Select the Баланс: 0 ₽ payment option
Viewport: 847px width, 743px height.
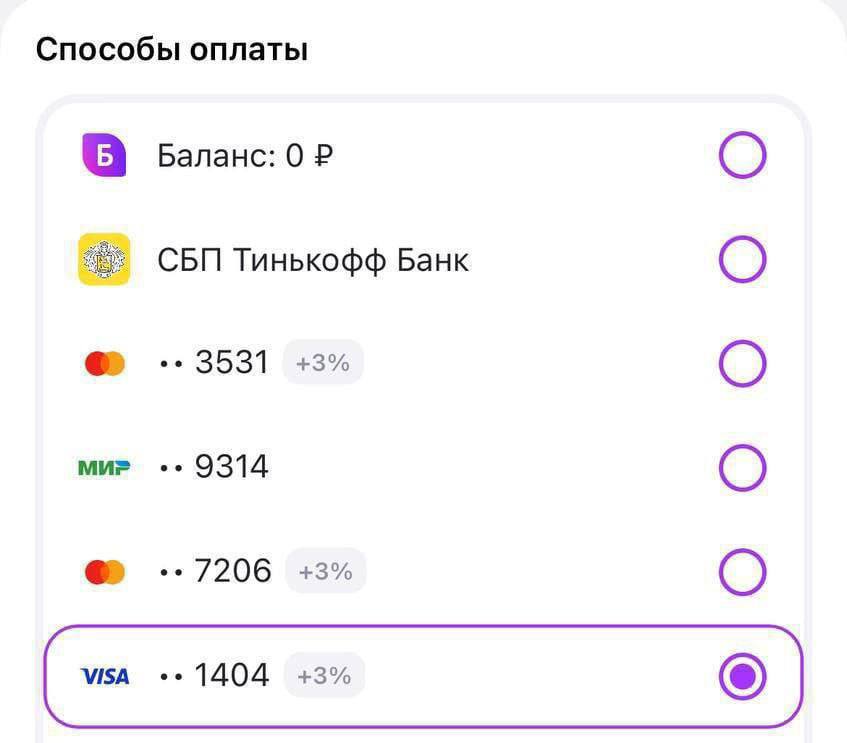coord(742,156)
